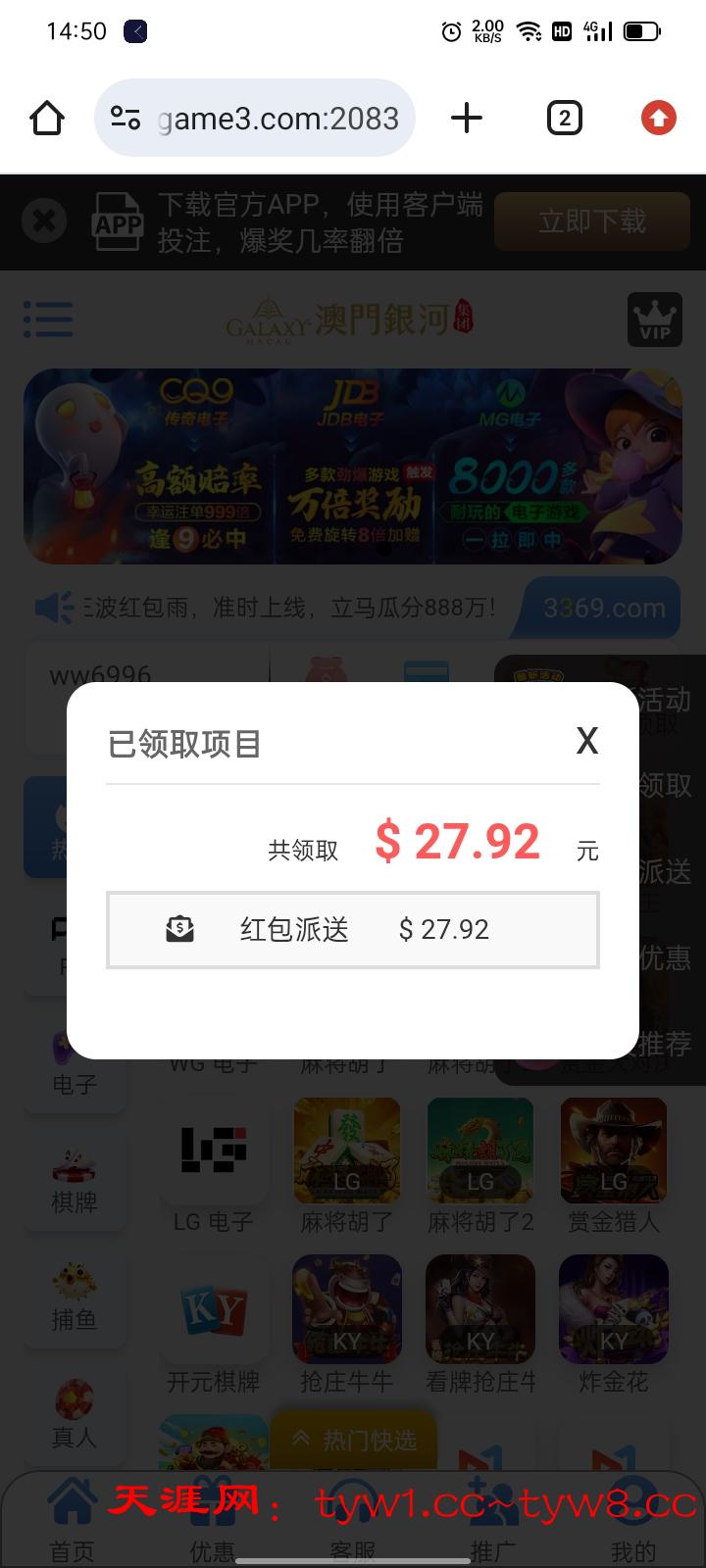
Task: Select the 捕鱼 category
Action: pos(75,1299)
